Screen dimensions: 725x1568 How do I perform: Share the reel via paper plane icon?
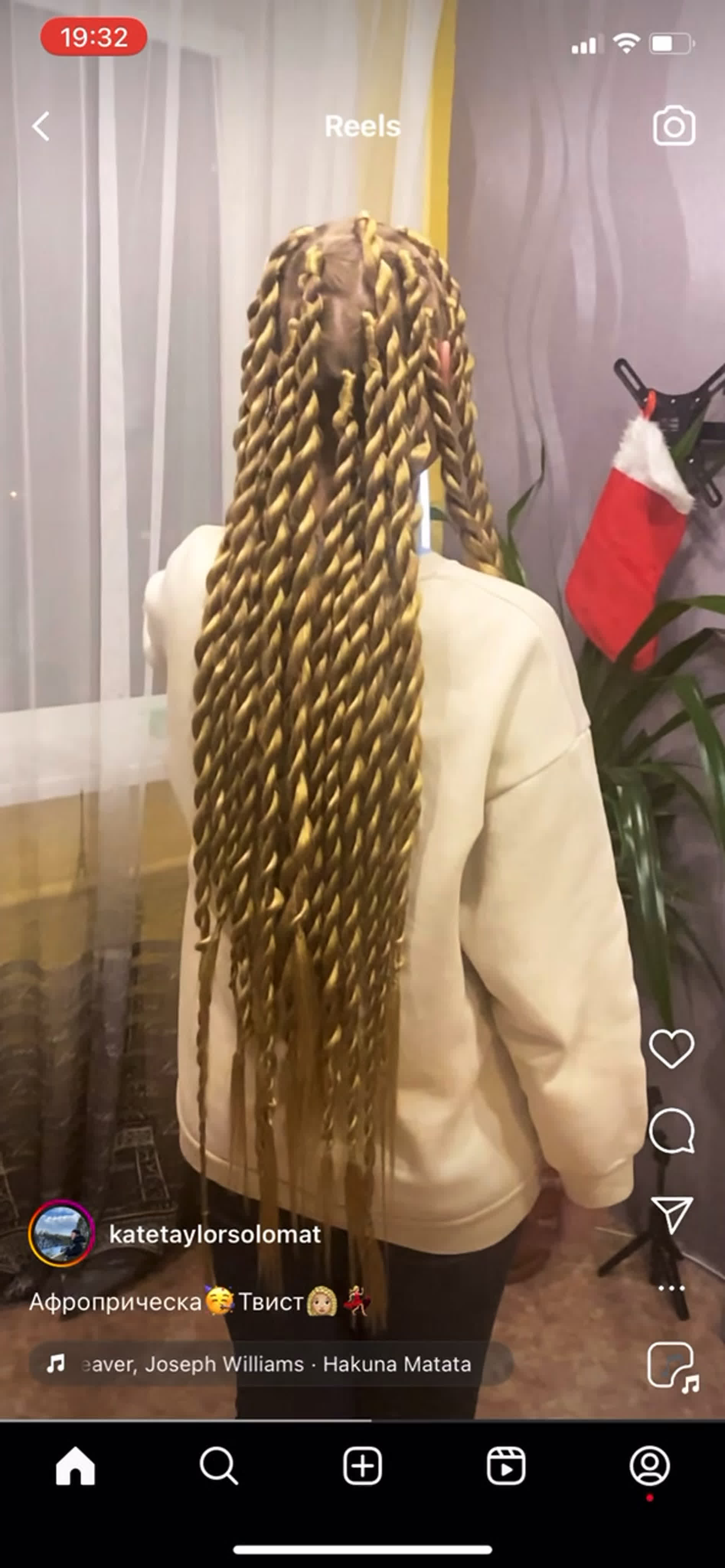pos(671,1214)
